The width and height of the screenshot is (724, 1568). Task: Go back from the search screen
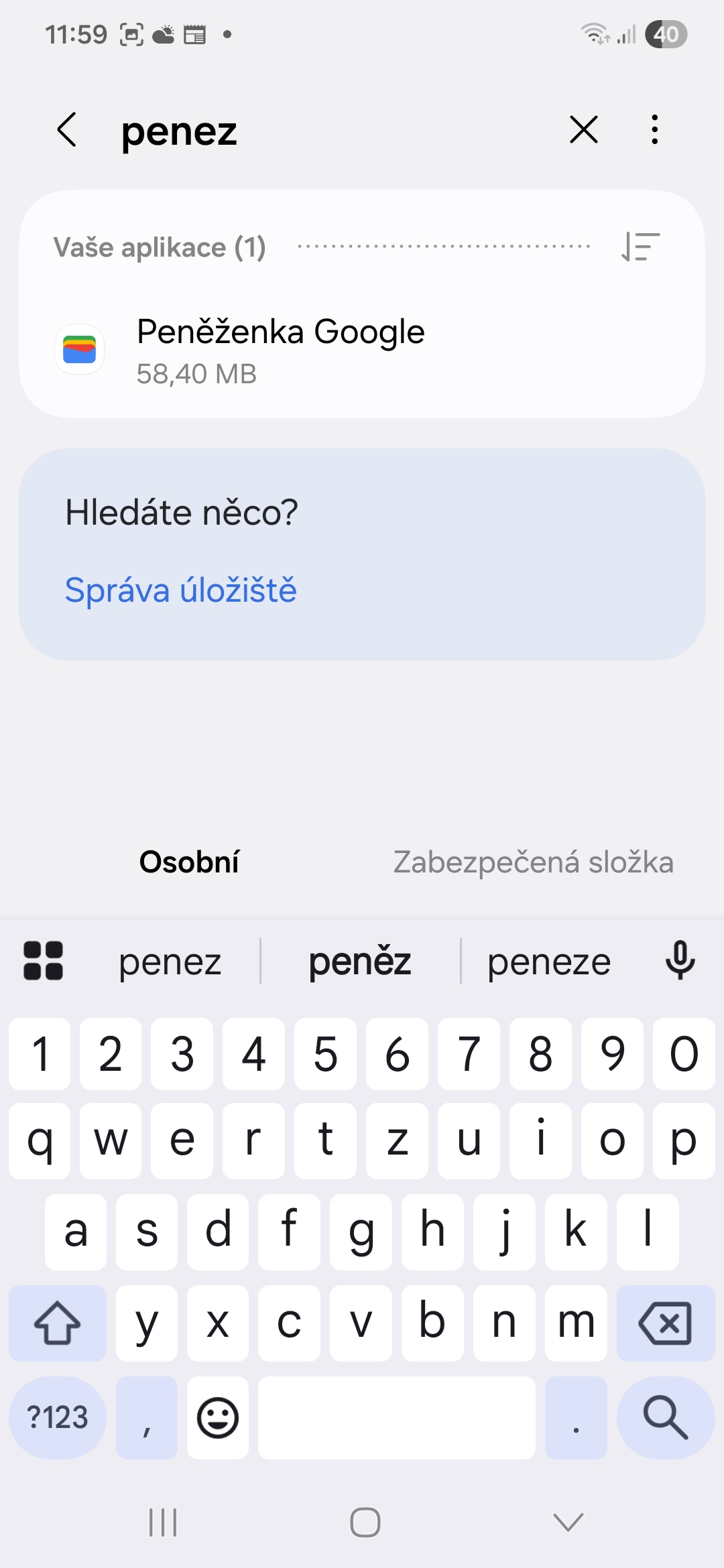[67, 129]
